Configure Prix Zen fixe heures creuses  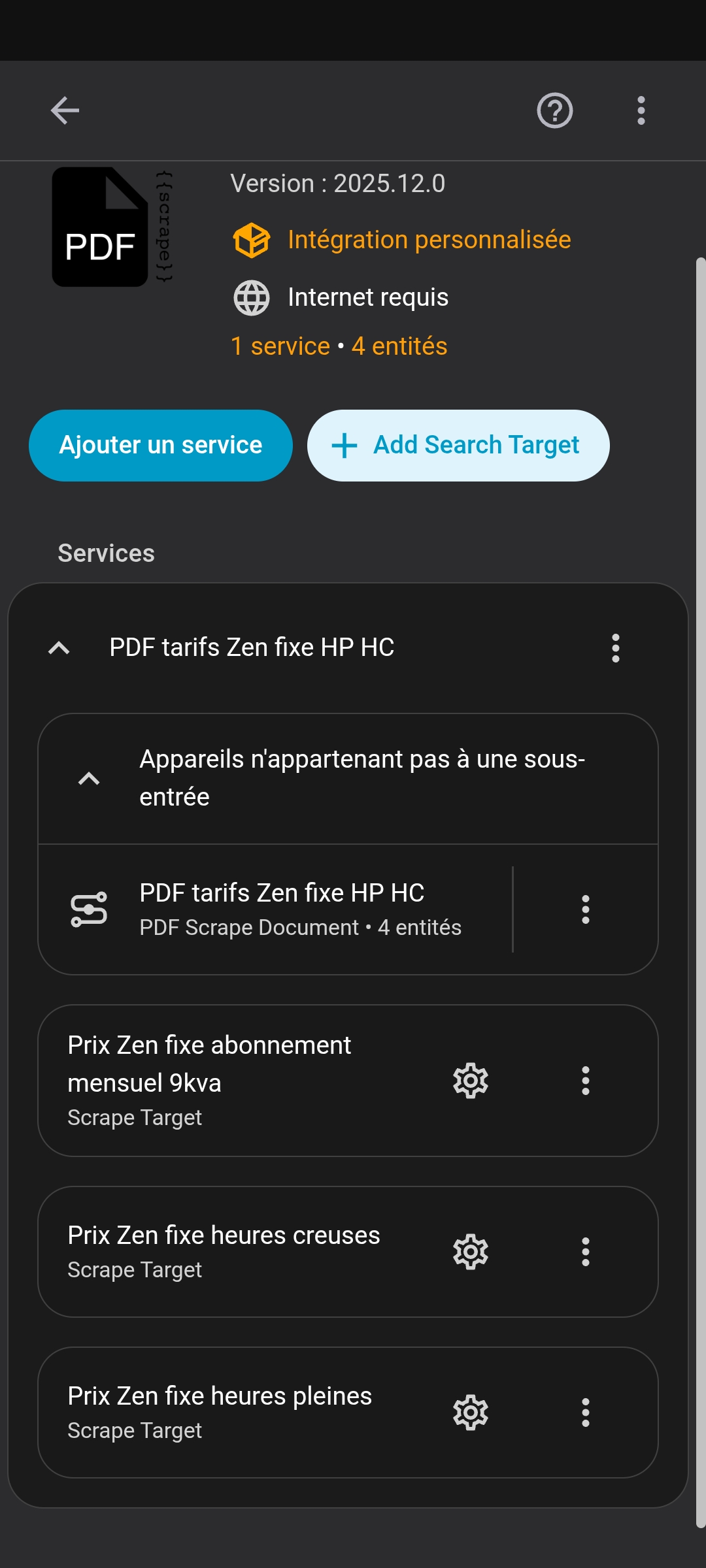click(x=471, y=1252)
